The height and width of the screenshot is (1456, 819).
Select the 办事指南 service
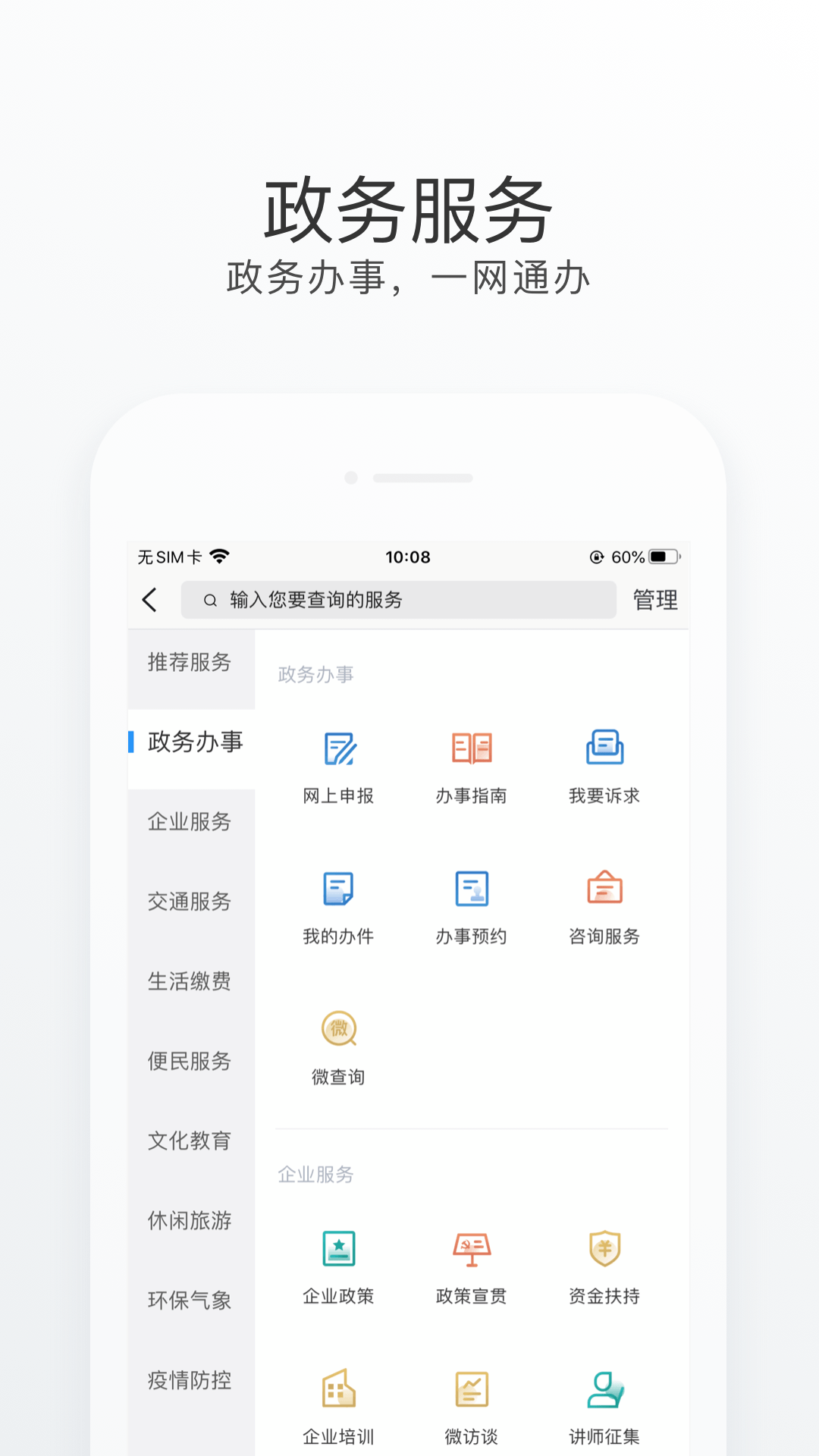point(471,758)
